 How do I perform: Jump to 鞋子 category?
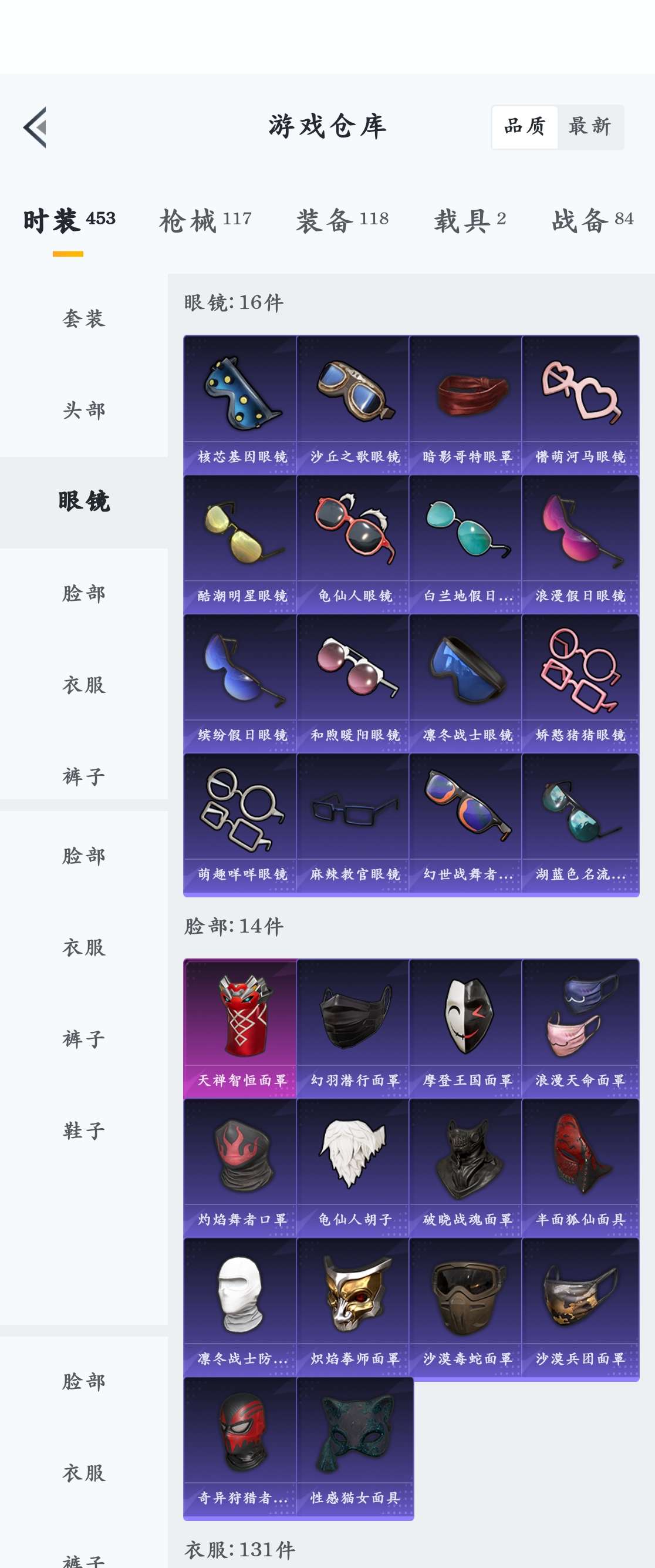(x=84, y=1131)
